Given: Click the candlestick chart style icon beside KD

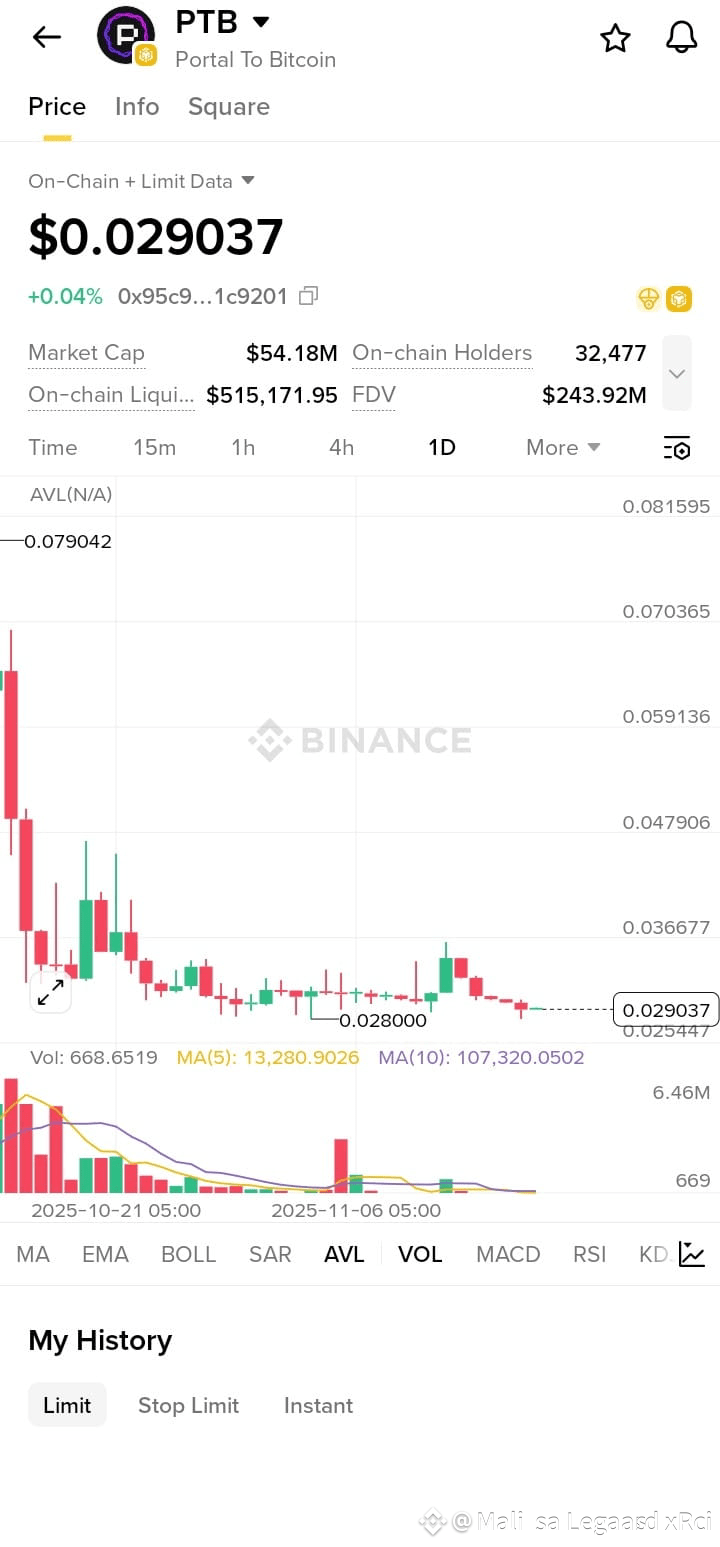Looking at the screenshot, I should (692, 1253).
